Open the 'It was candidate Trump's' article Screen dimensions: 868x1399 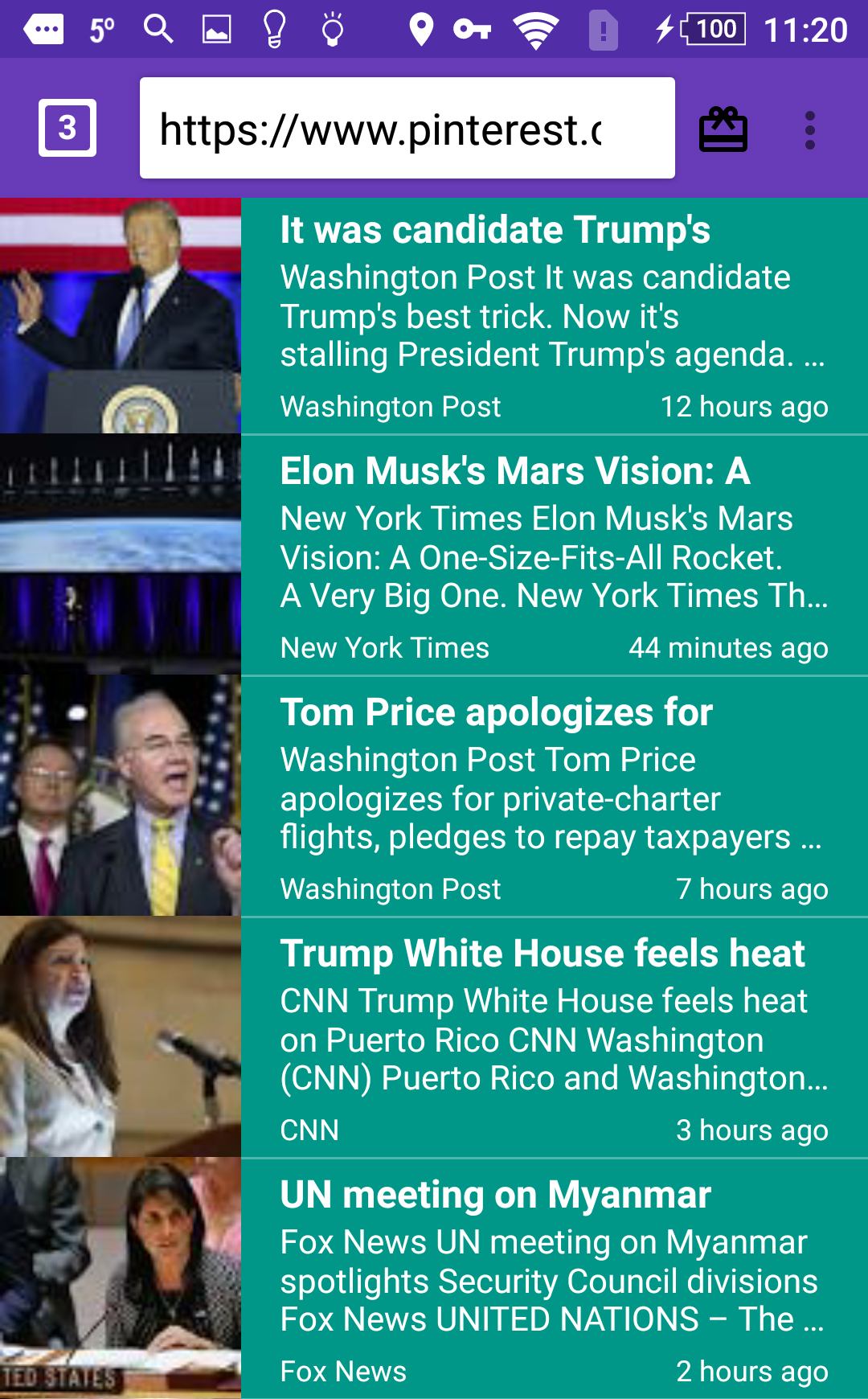(495, 231)
